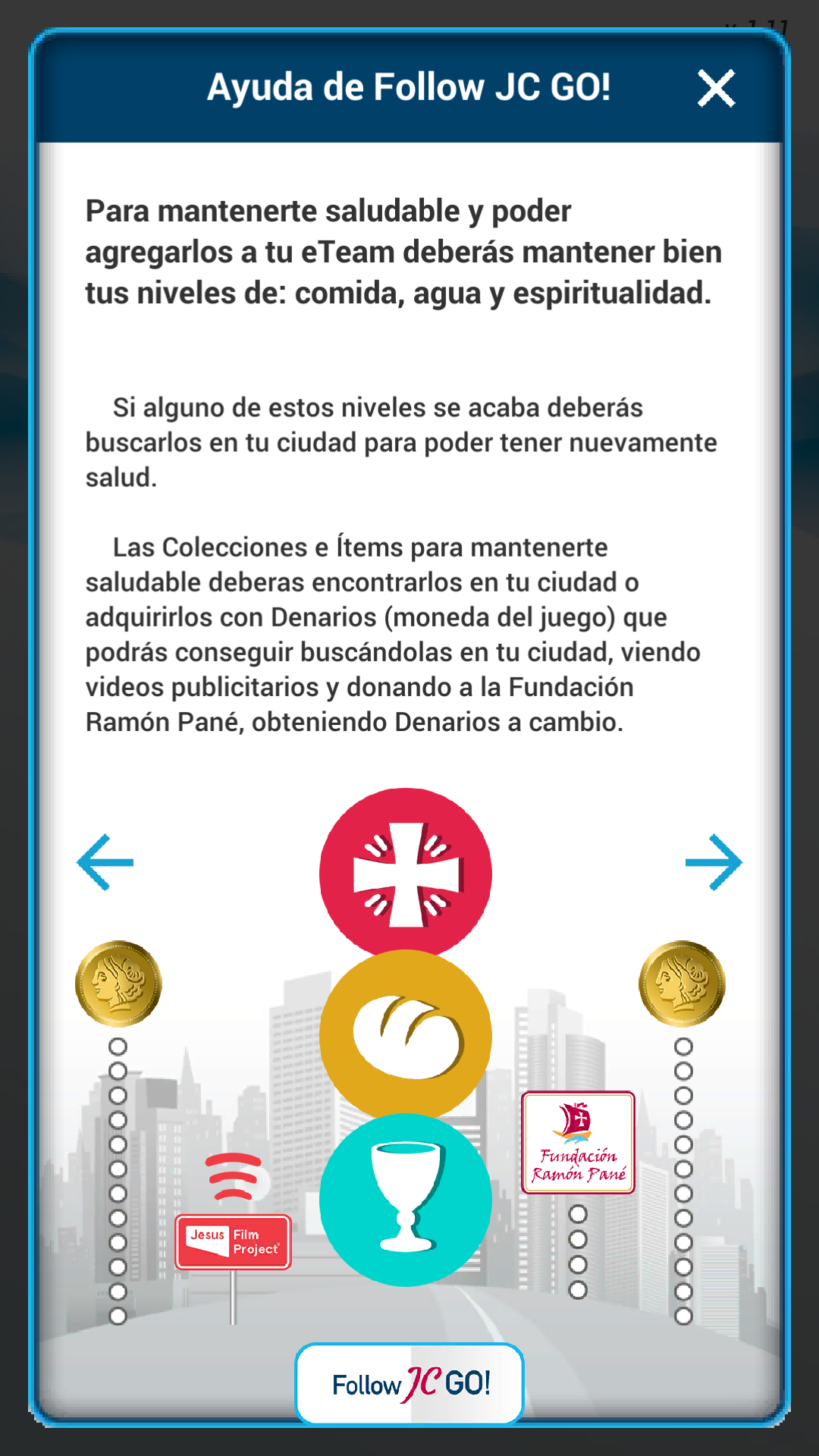Close the Ayuda de Follow JC GO! dialog
Viewport: 819px width, 1456px height.
(716, 88)
